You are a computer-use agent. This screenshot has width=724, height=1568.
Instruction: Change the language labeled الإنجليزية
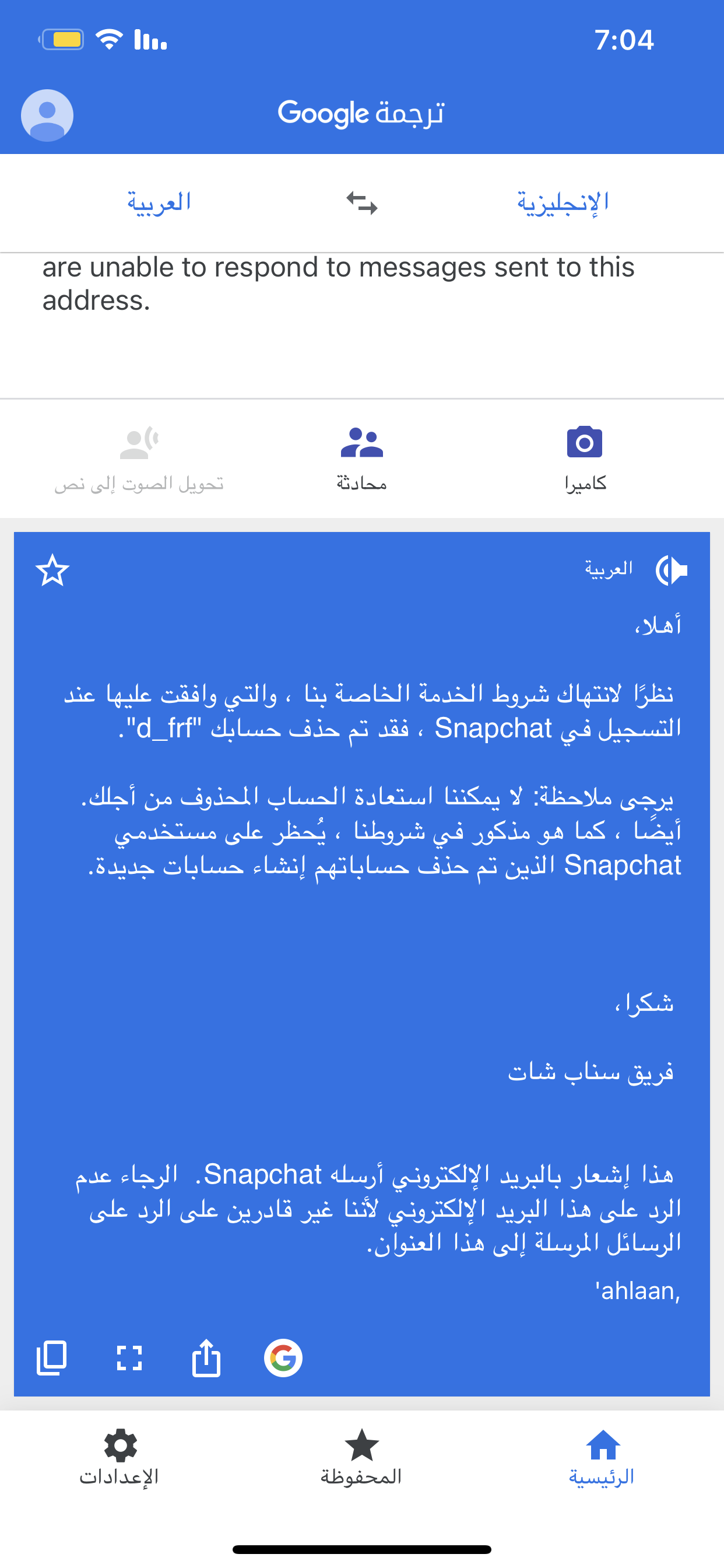[563, 202]
